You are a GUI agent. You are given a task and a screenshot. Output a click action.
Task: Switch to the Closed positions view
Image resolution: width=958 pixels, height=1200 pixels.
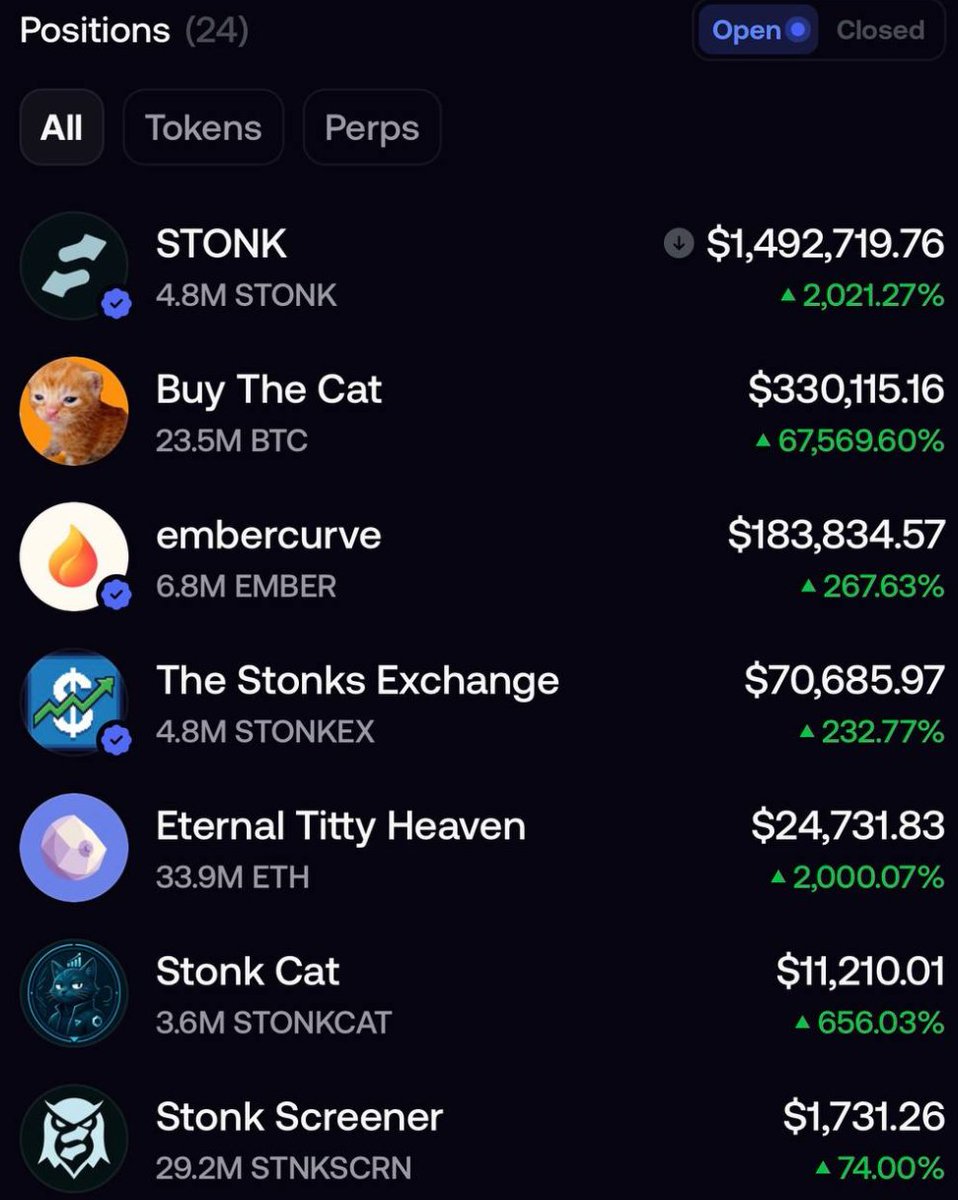pos(879,30)
